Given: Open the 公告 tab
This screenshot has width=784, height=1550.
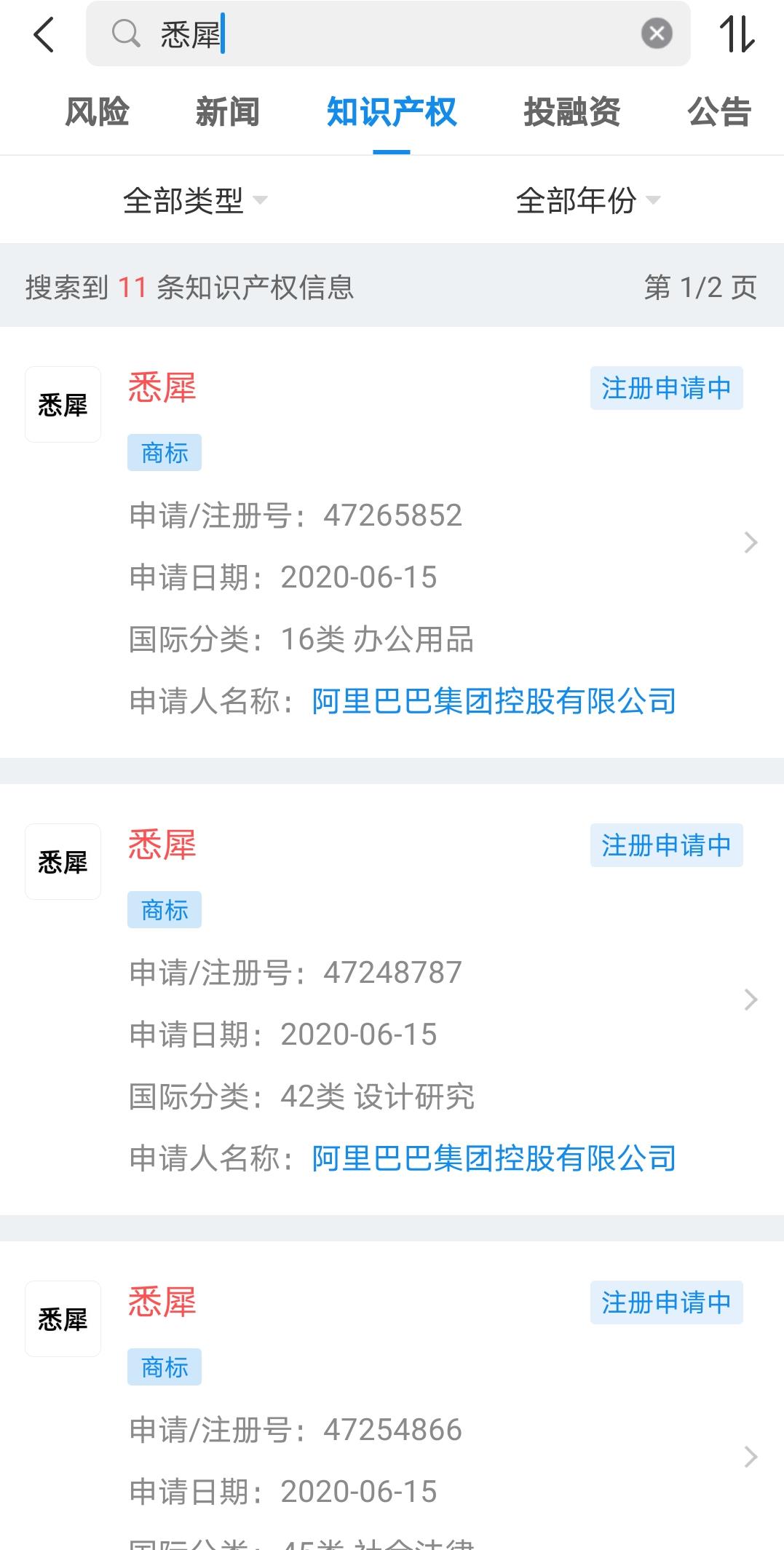Looking at the screenshot, I should click(x=720, y=112).
